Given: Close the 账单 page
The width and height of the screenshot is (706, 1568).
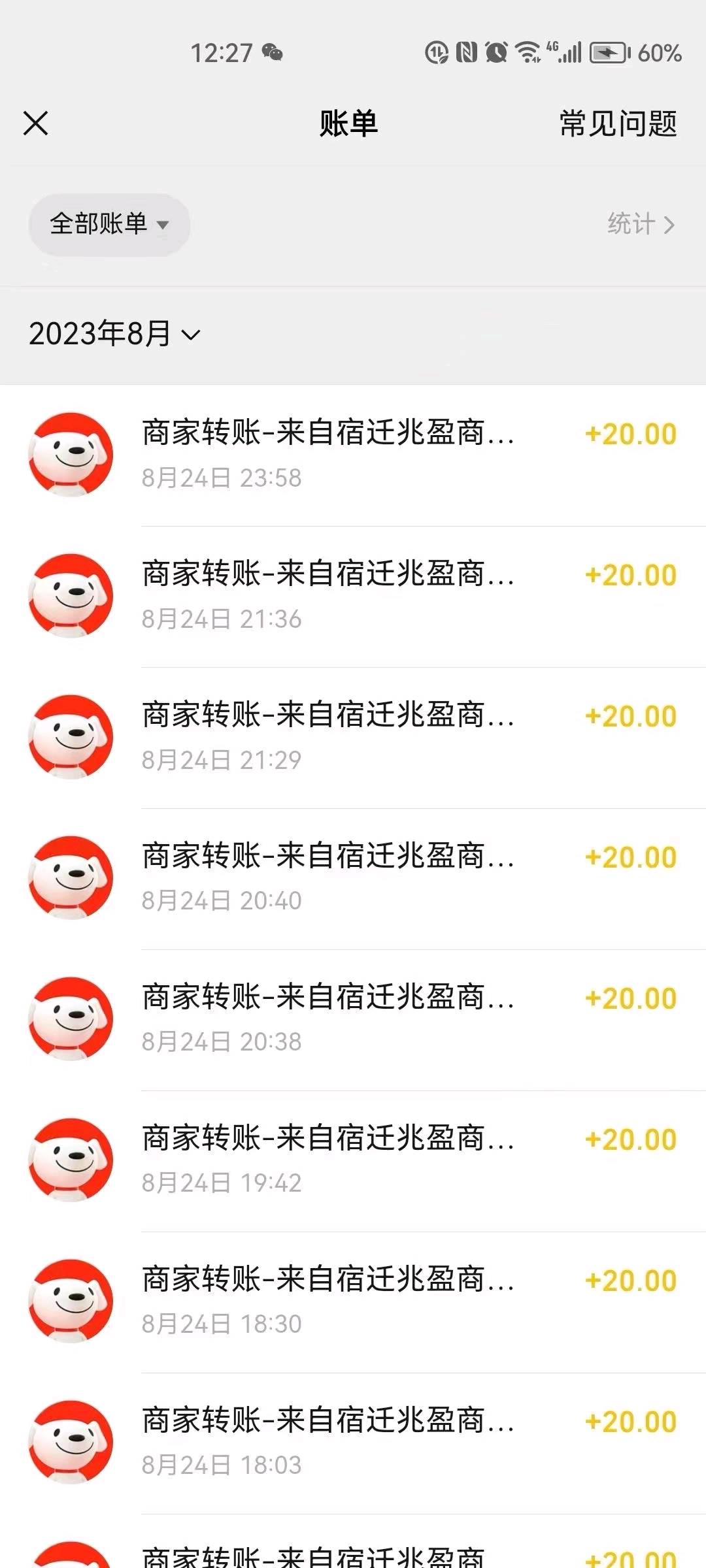Looking at the screenshot, I should pyautogui.click(x=36, y=123).
